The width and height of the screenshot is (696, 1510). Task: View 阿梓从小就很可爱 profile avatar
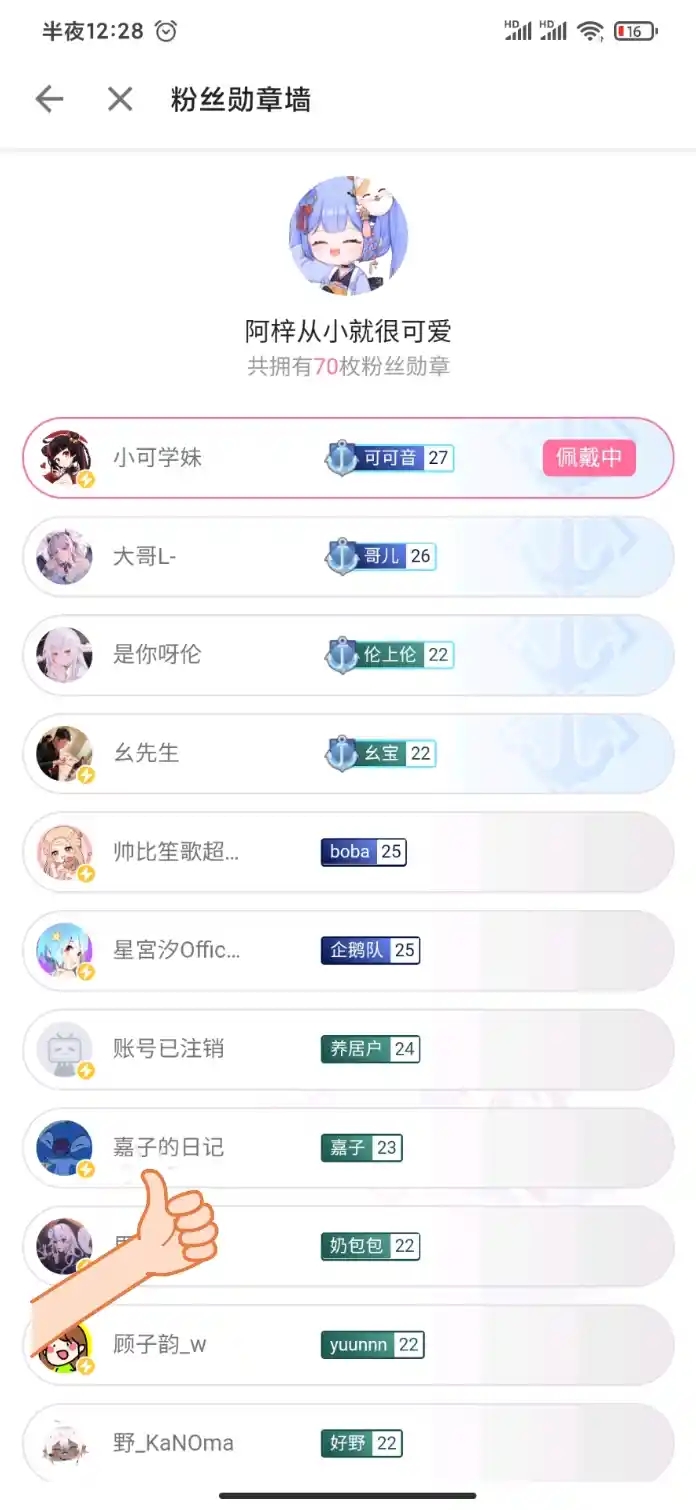(348, 236)
